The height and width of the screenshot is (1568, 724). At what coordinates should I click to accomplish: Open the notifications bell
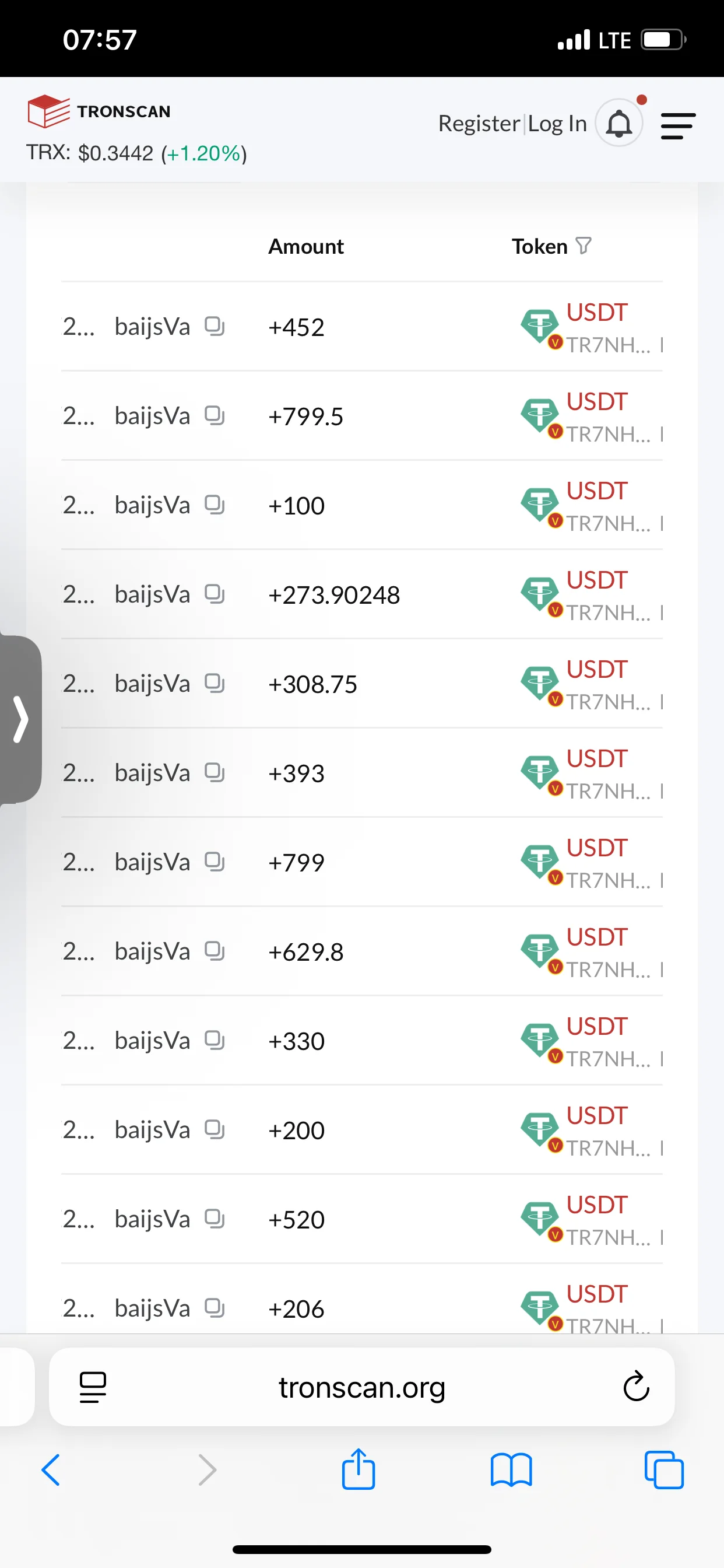point(618,124)
